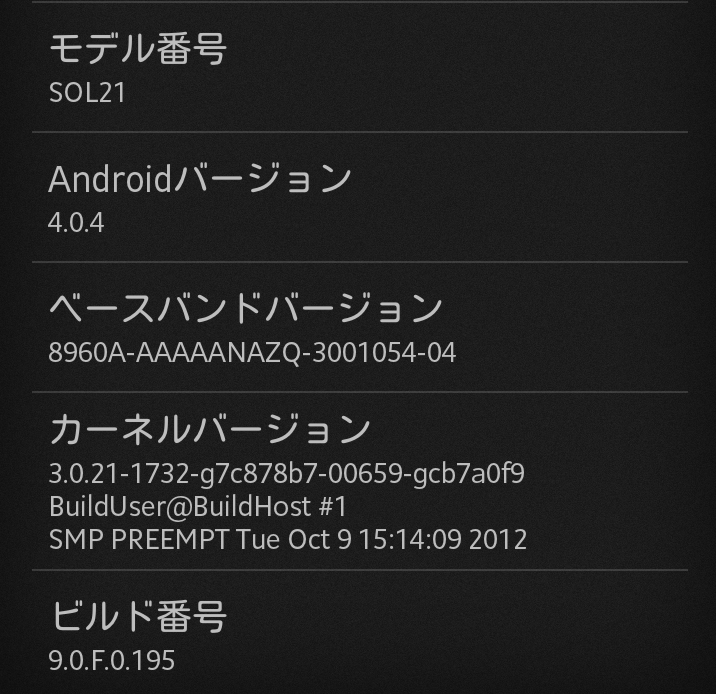Tap the Androidバージョン row
Image resolution: width=716 pixels, height=694 pixels.
358,197
